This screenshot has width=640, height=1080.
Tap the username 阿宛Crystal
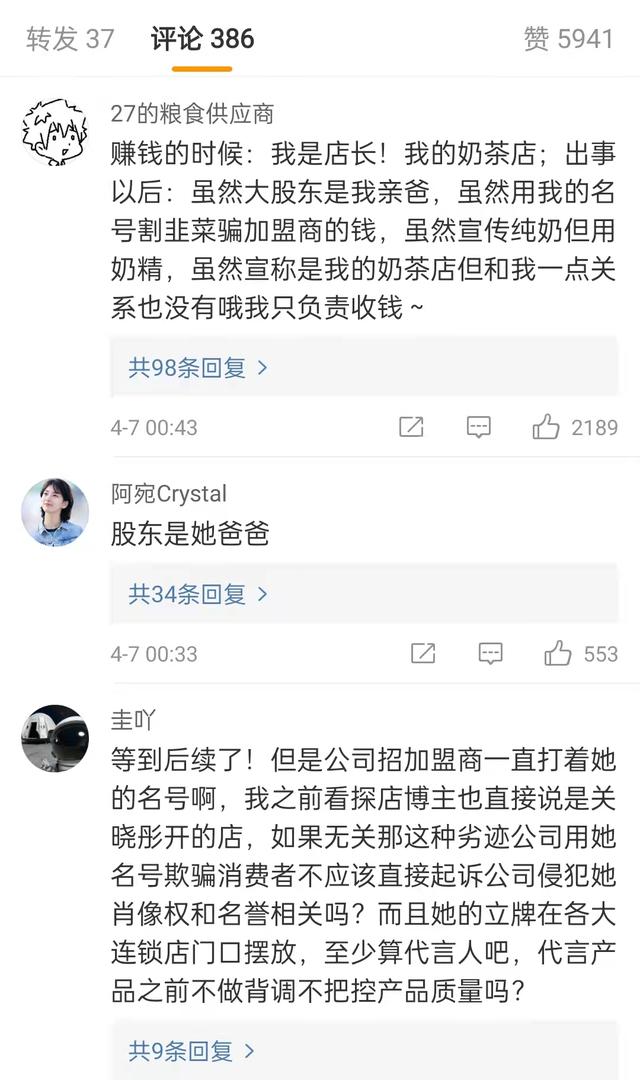169,493
